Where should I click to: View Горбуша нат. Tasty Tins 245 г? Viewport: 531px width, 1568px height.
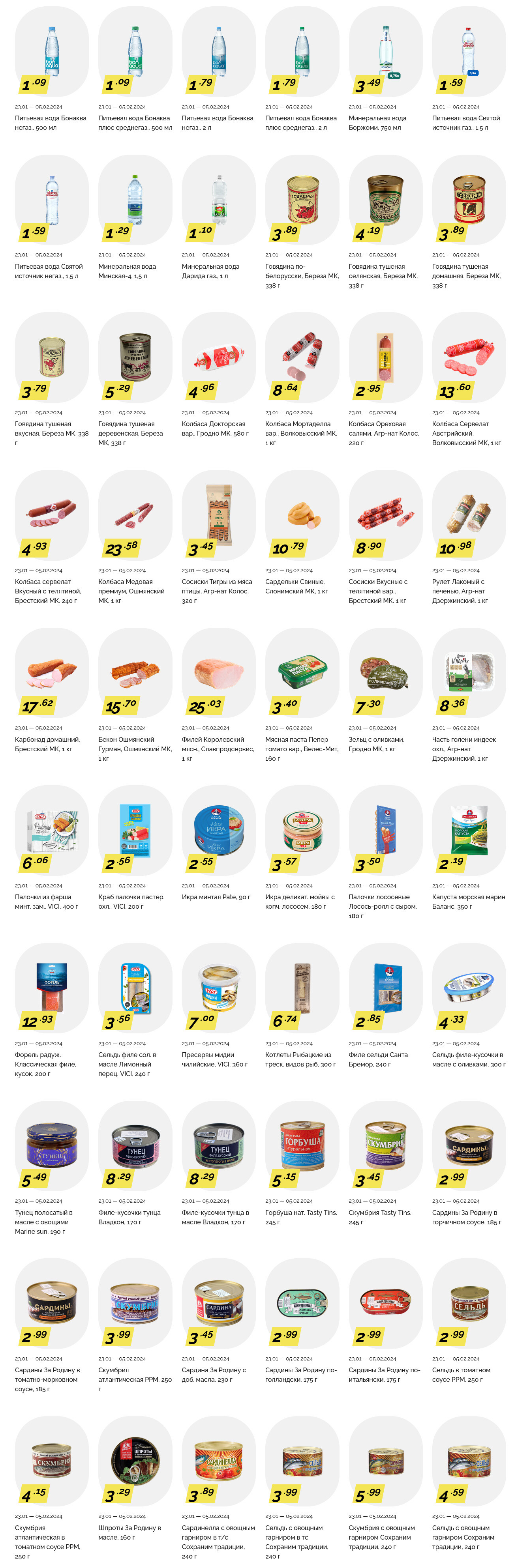(x=302, y=1146)
